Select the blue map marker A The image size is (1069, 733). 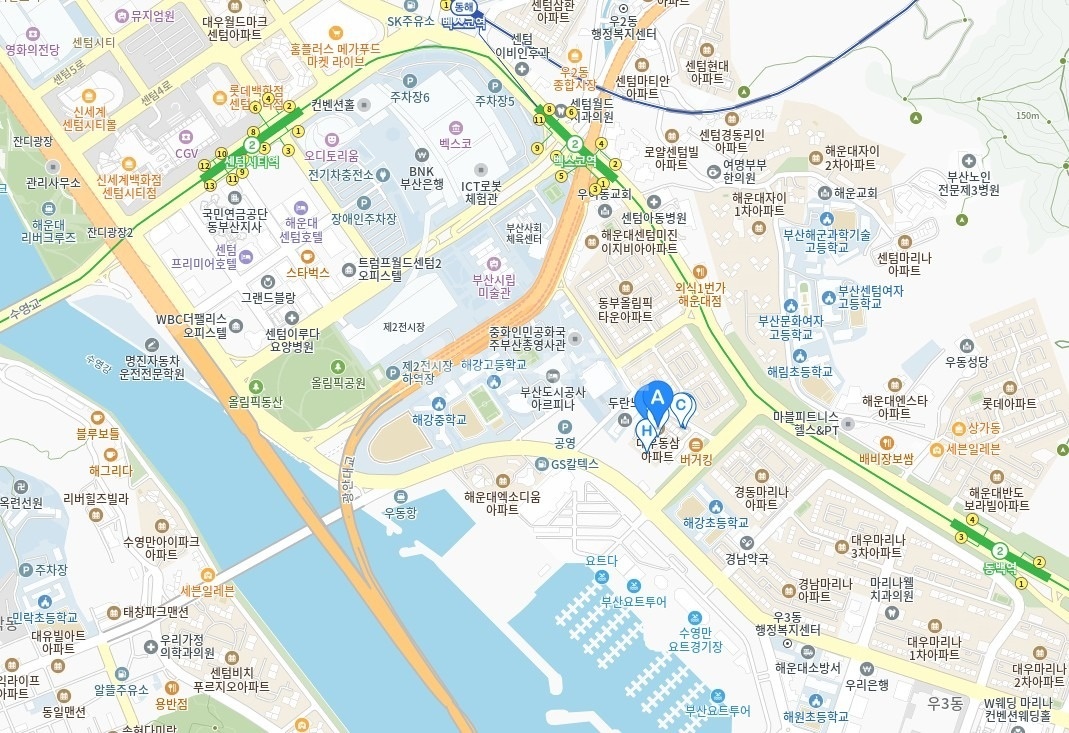click(657, 402)
